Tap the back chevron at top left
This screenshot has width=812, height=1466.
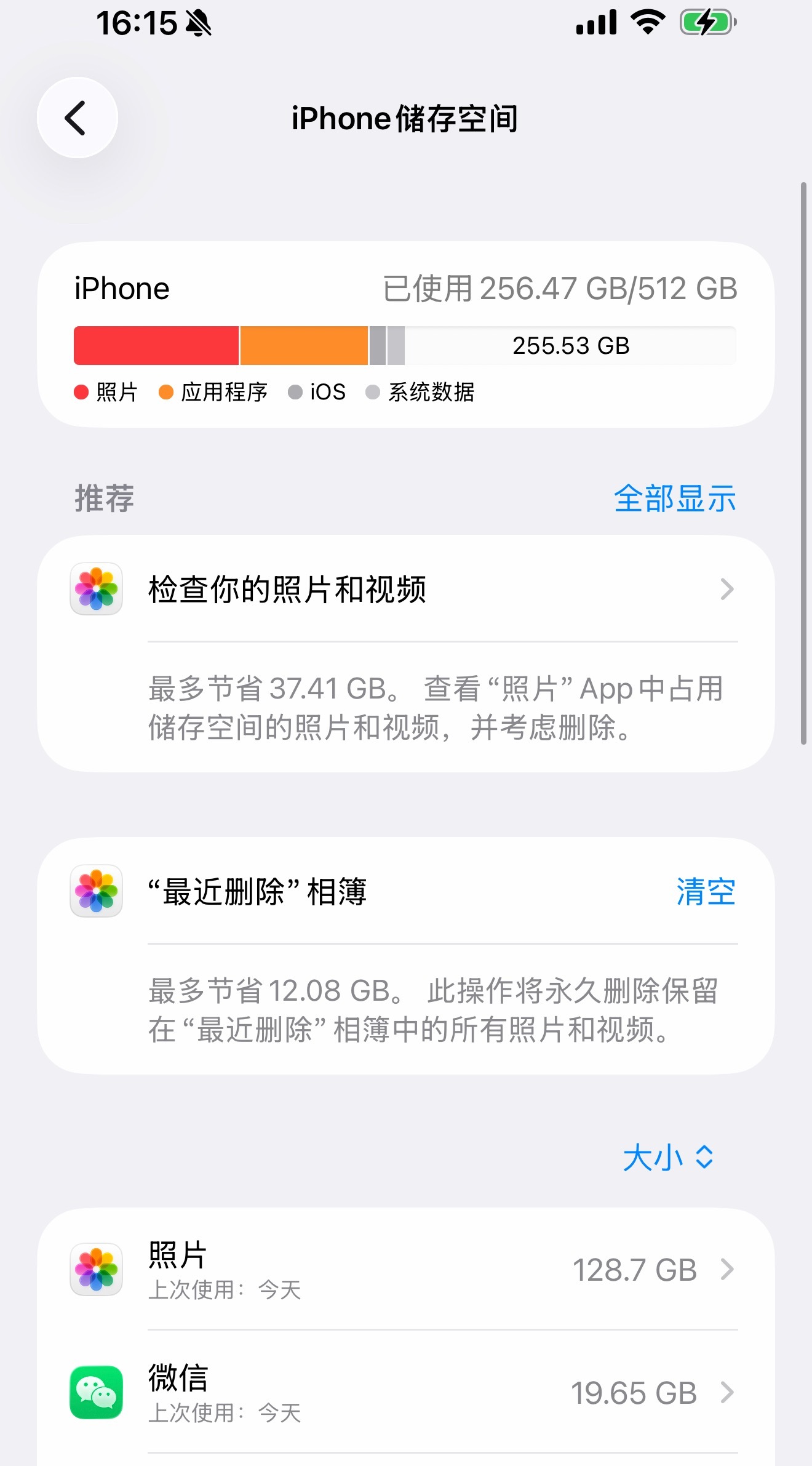[x=76, y=118]
